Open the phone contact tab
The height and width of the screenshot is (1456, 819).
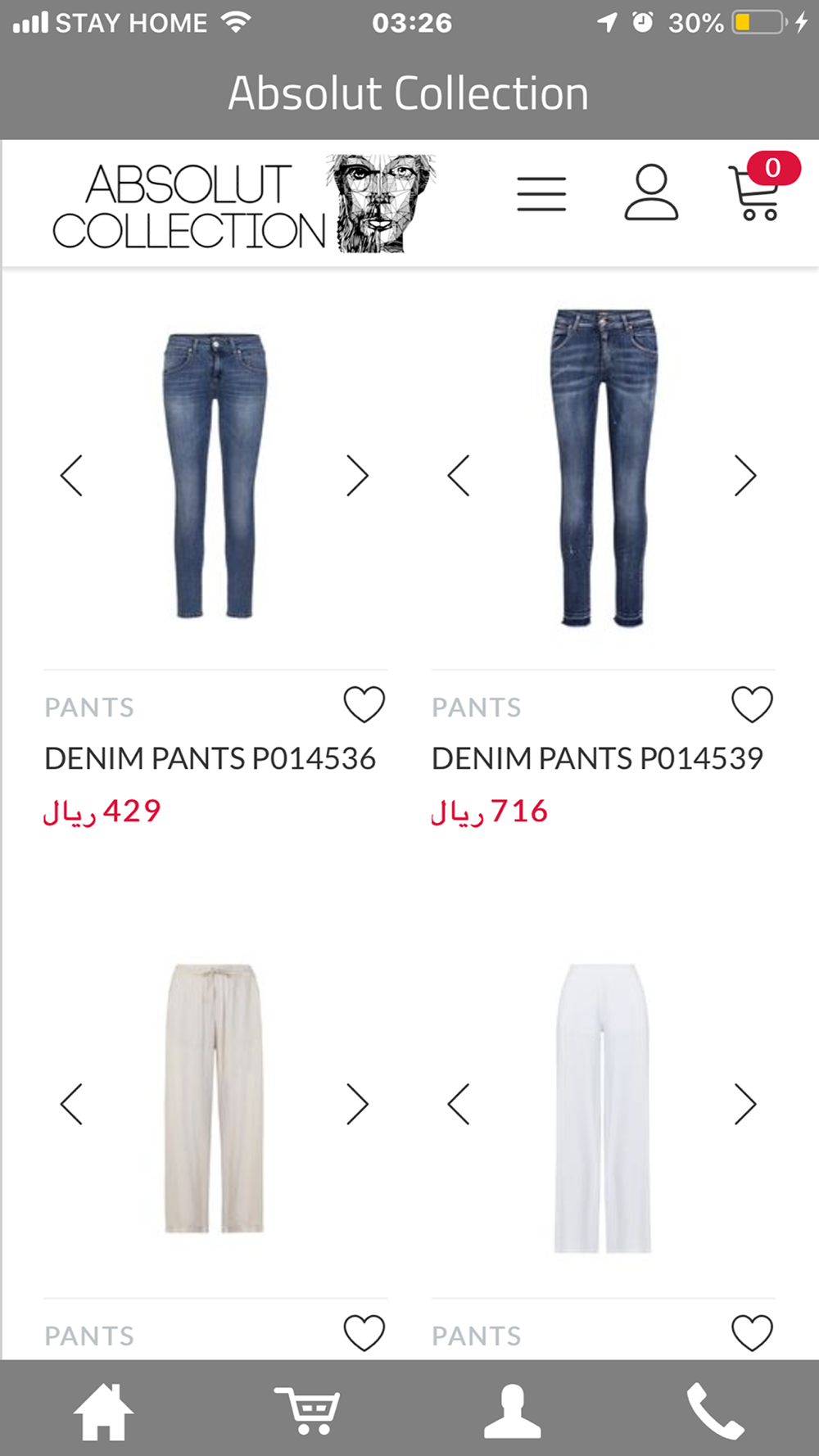point(715,1411)
